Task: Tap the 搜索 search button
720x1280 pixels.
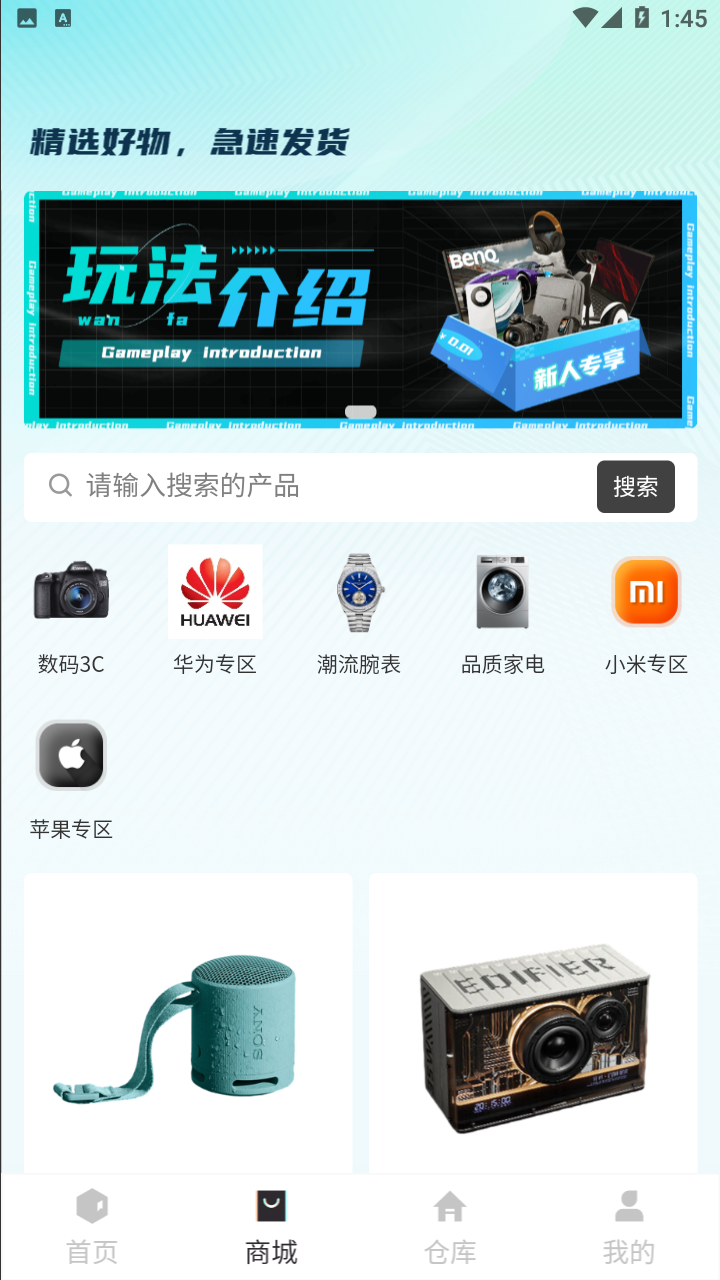Action: pyautogui.click(x=635, y=487)
